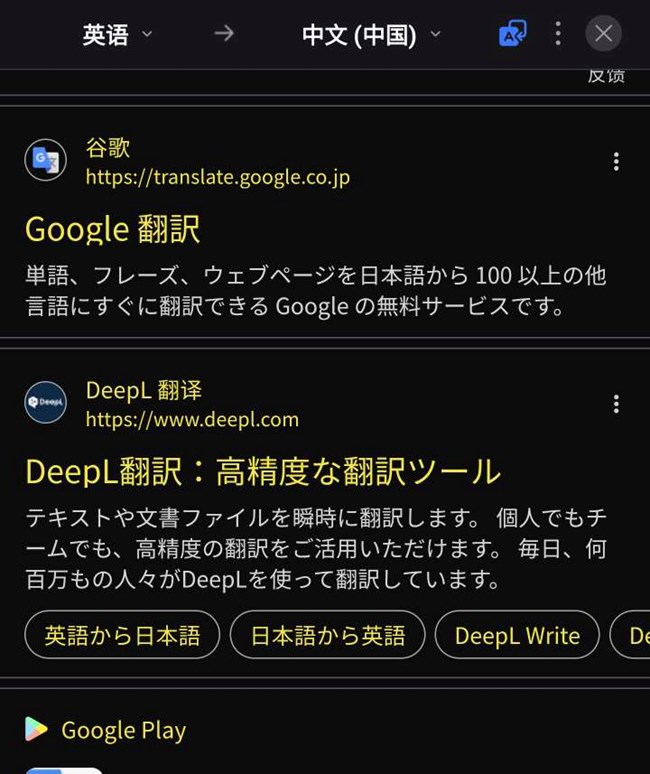The height and width of the screenshot is (774, 650).
Task: Select the 日本語から英語 chip
Action: pos(328,635)
